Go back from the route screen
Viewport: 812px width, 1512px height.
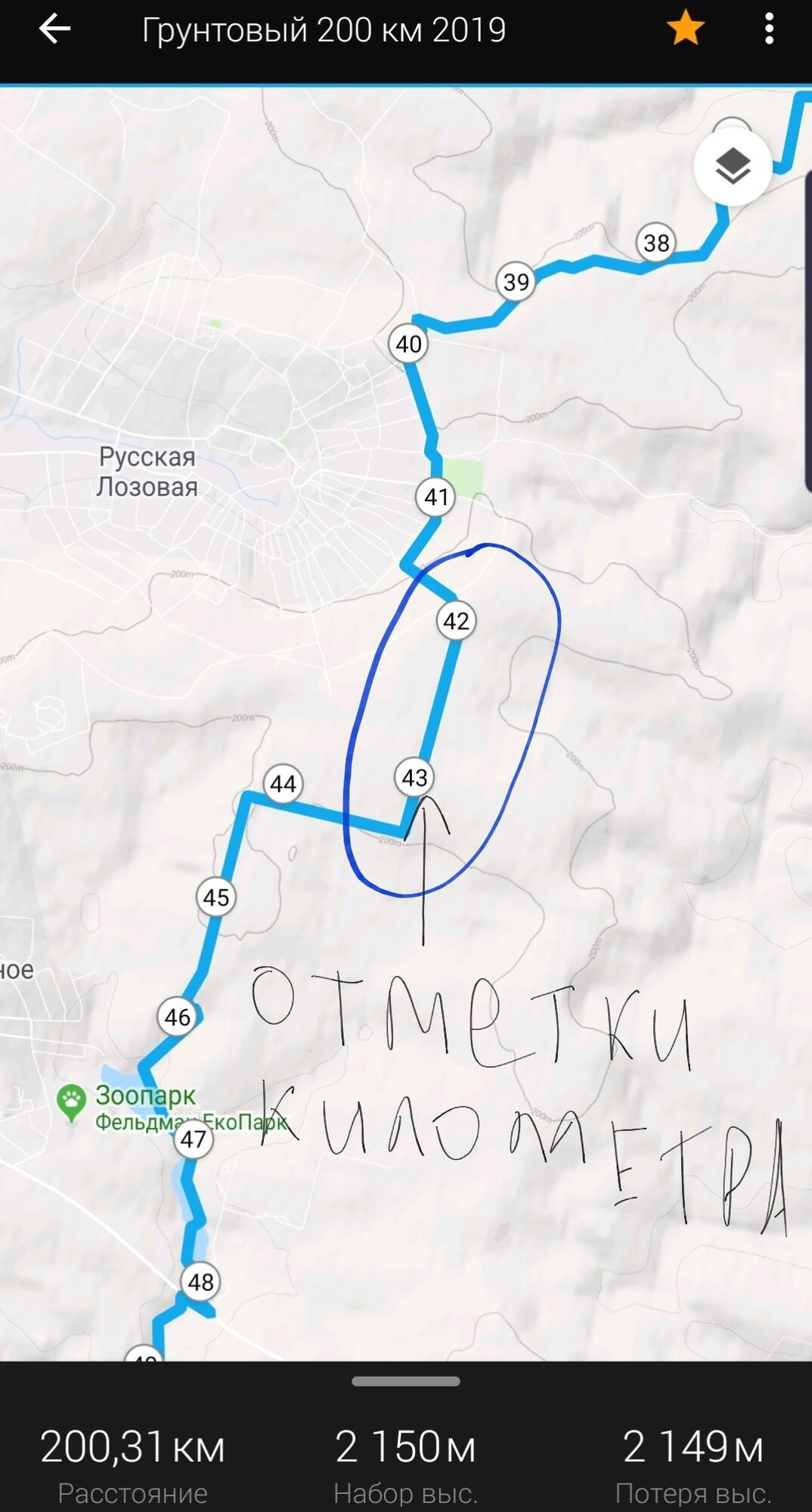(54, 30)
